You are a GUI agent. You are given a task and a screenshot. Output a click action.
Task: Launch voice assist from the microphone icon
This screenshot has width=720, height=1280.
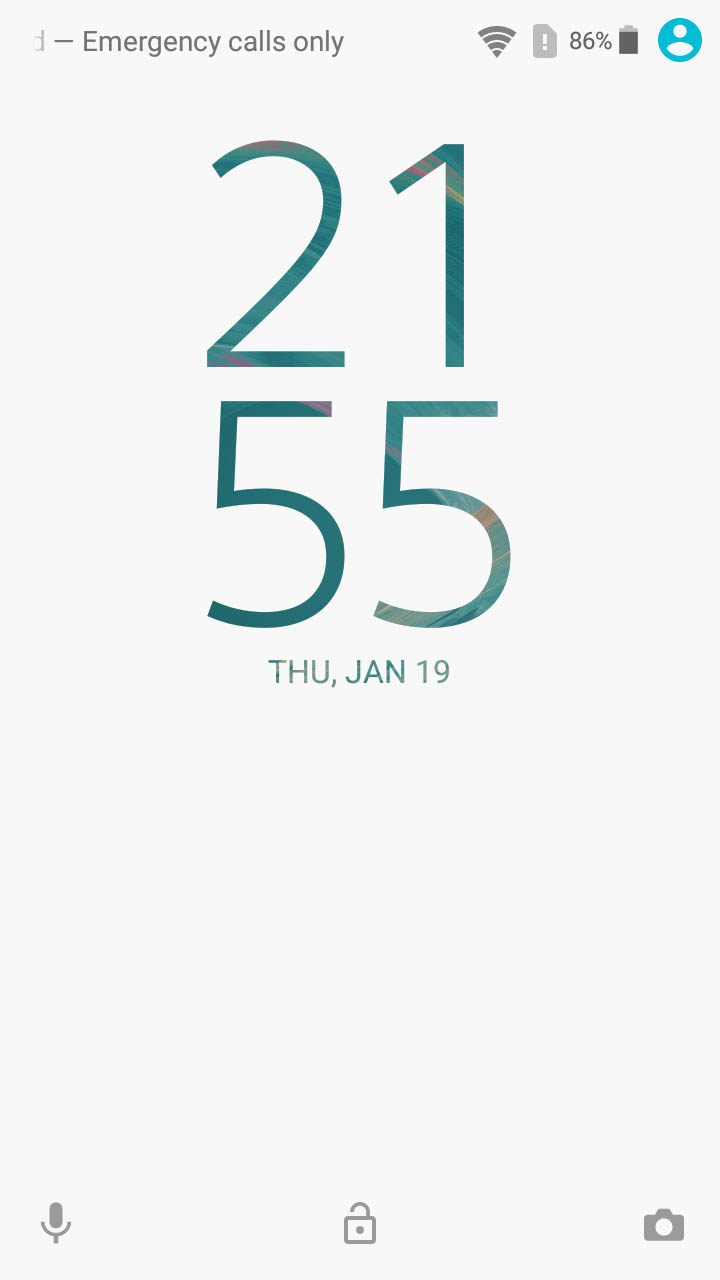tap(56, 1223)
